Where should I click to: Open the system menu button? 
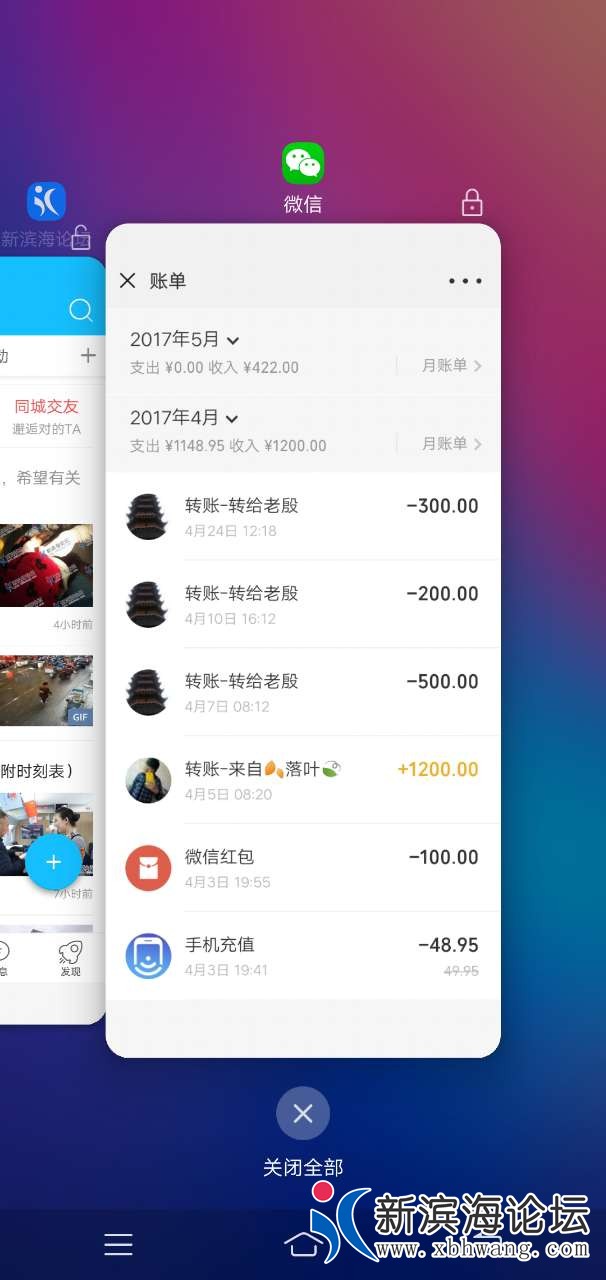tap(118, 1244)
